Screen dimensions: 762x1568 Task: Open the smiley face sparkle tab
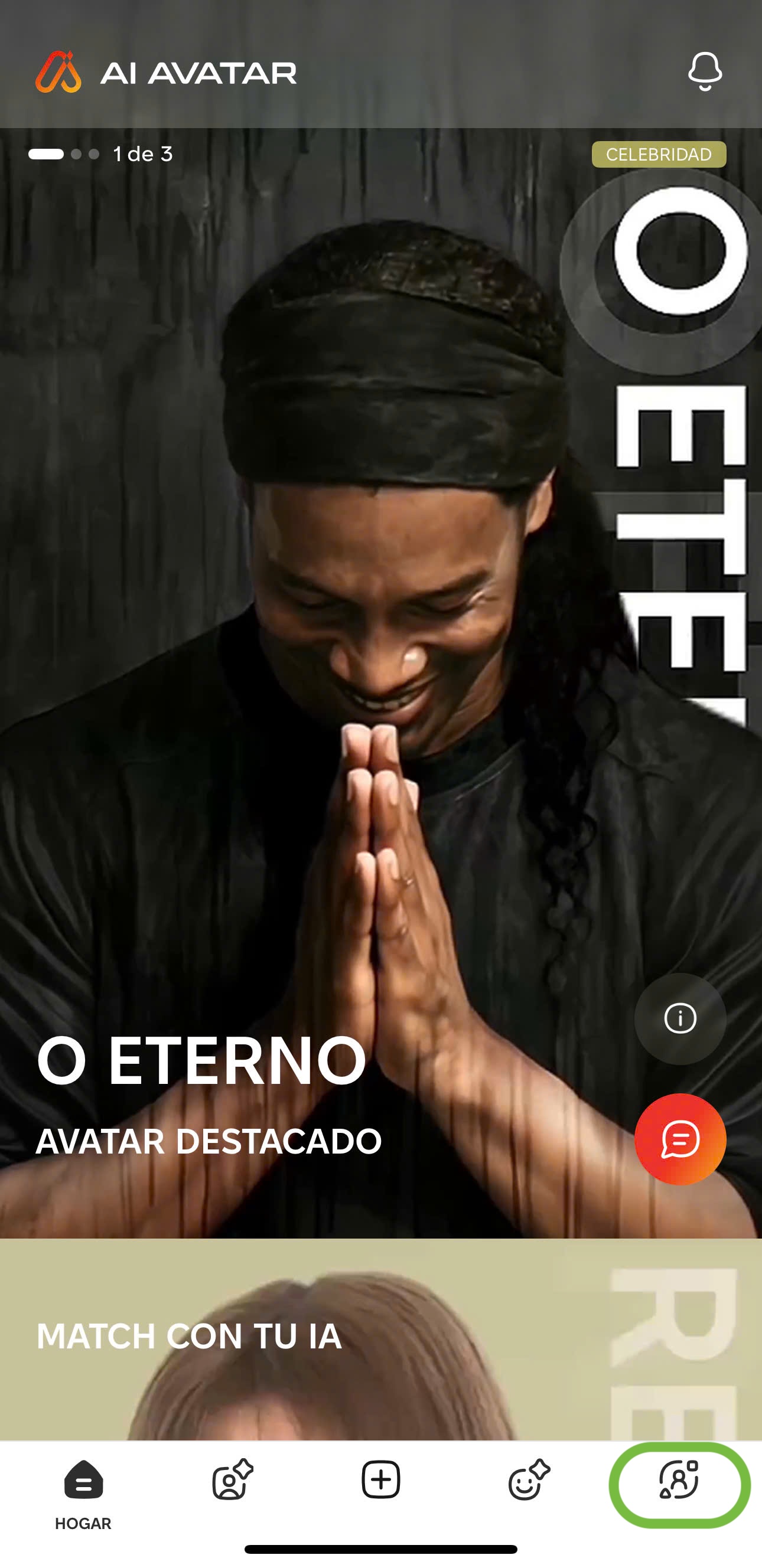pyautogui.click(x=529, y=1479)
